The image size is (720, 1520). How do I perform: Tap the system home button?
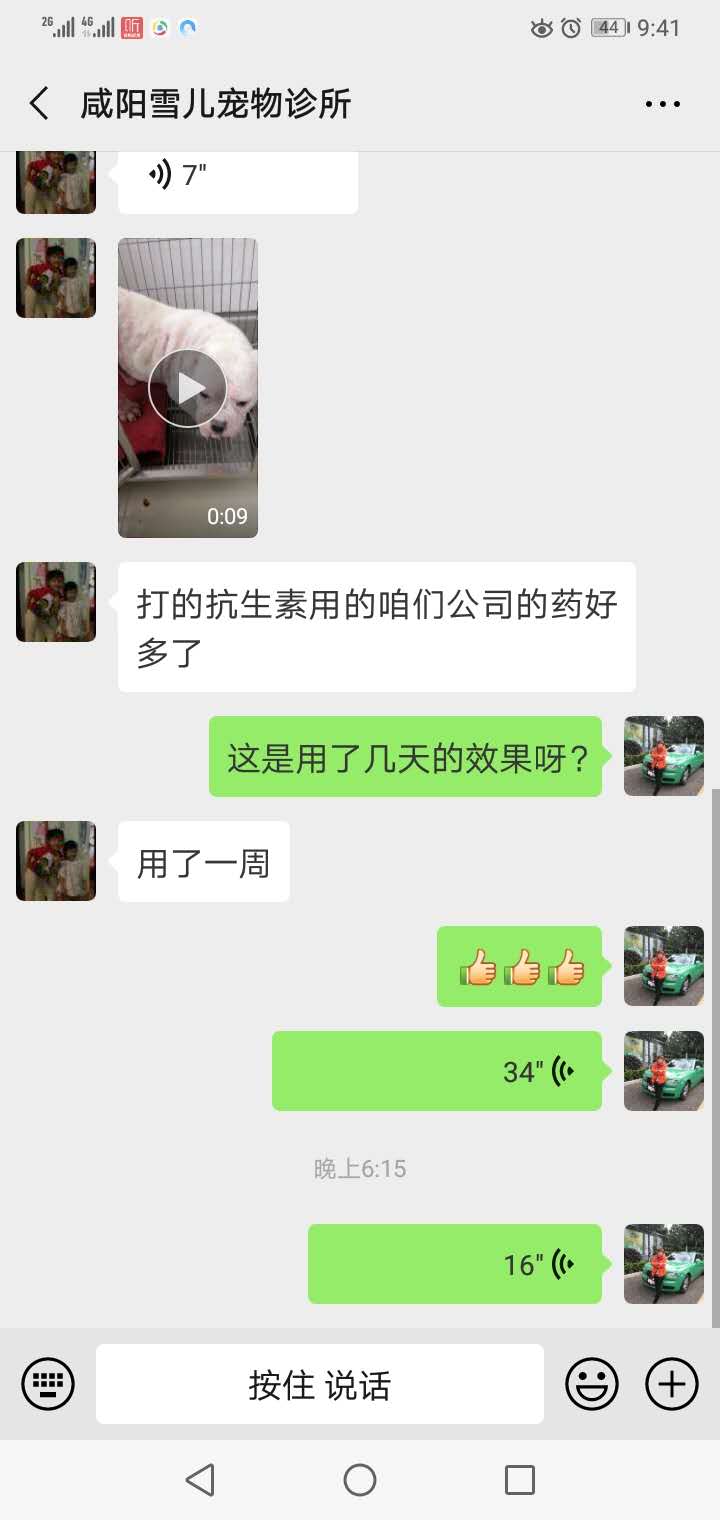click(360, 1480)
